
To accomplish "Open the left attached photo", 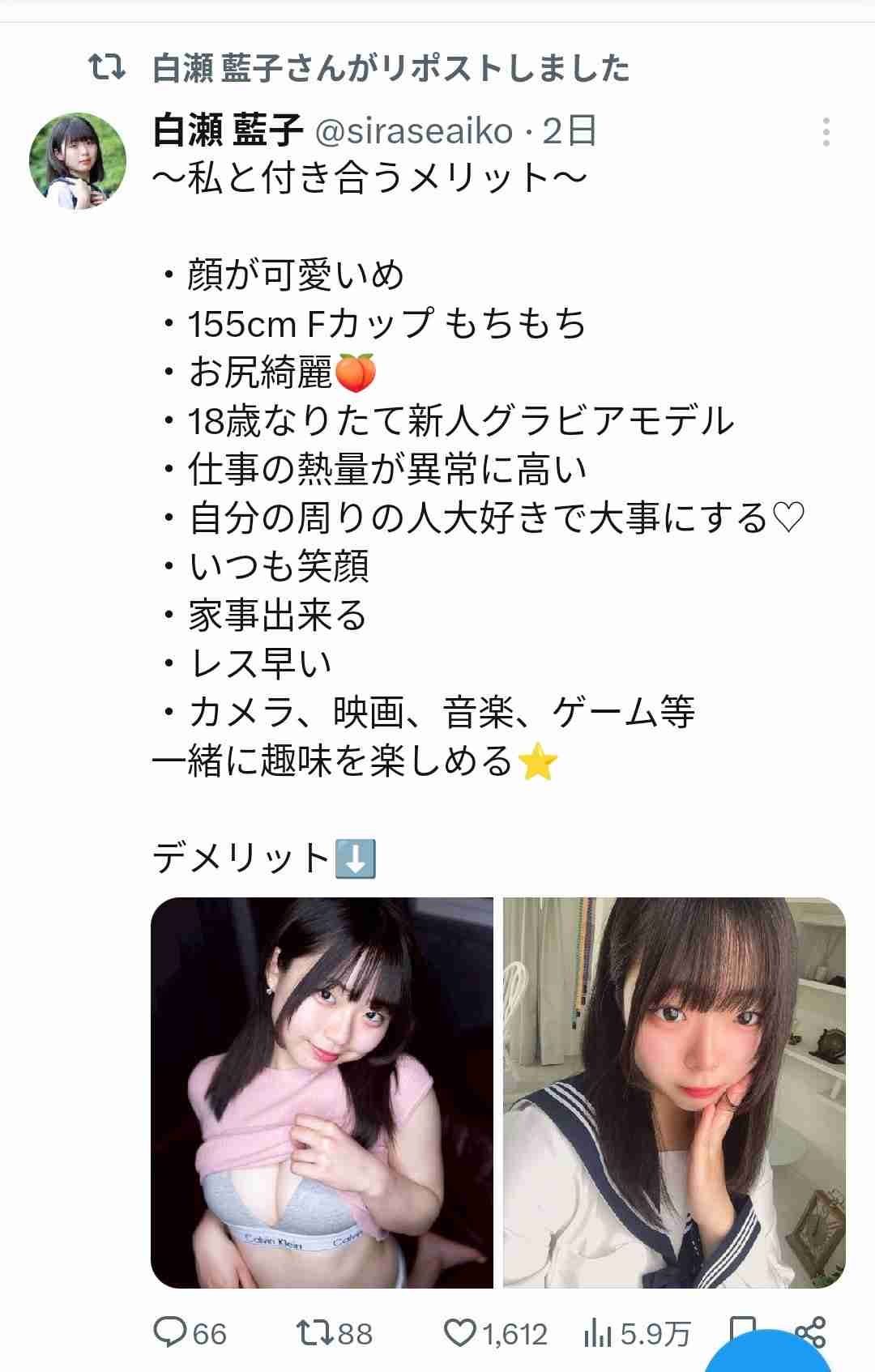I will [322, 1093].
